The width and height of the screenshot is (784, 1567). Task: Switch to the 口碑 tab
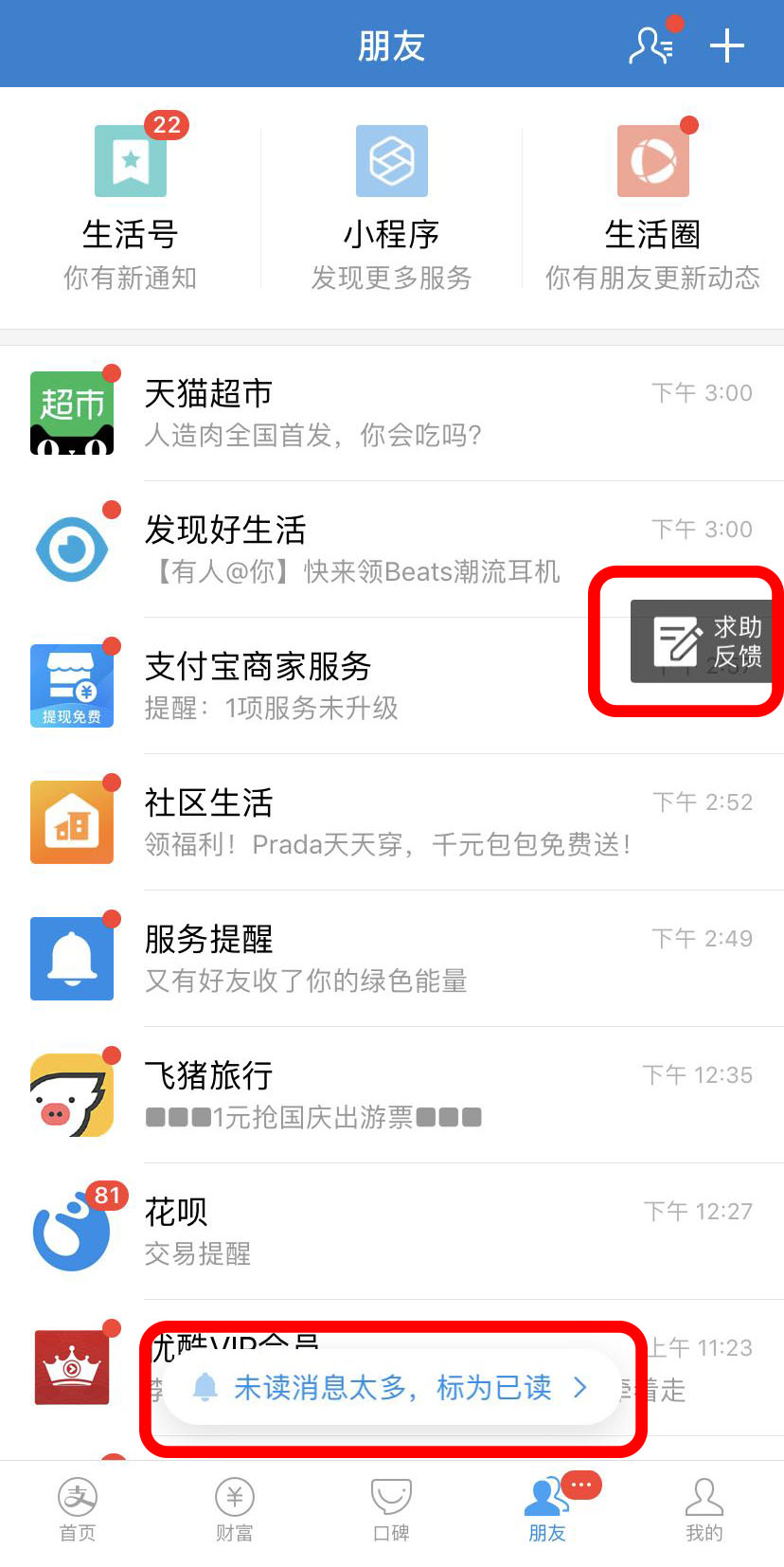pos(392,1511)
